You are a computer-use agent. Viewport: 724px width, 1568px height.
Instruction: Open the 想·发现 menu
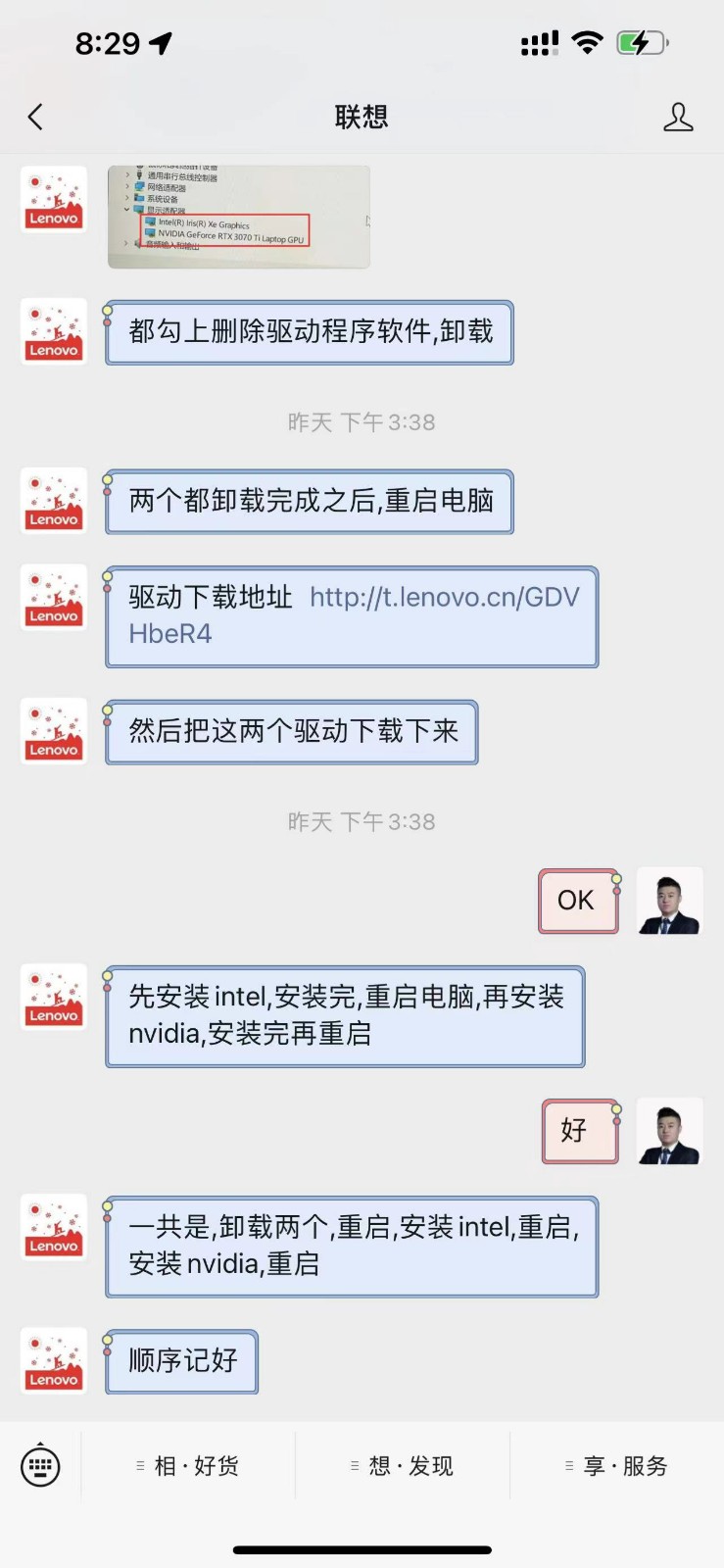coord(403,1466)
